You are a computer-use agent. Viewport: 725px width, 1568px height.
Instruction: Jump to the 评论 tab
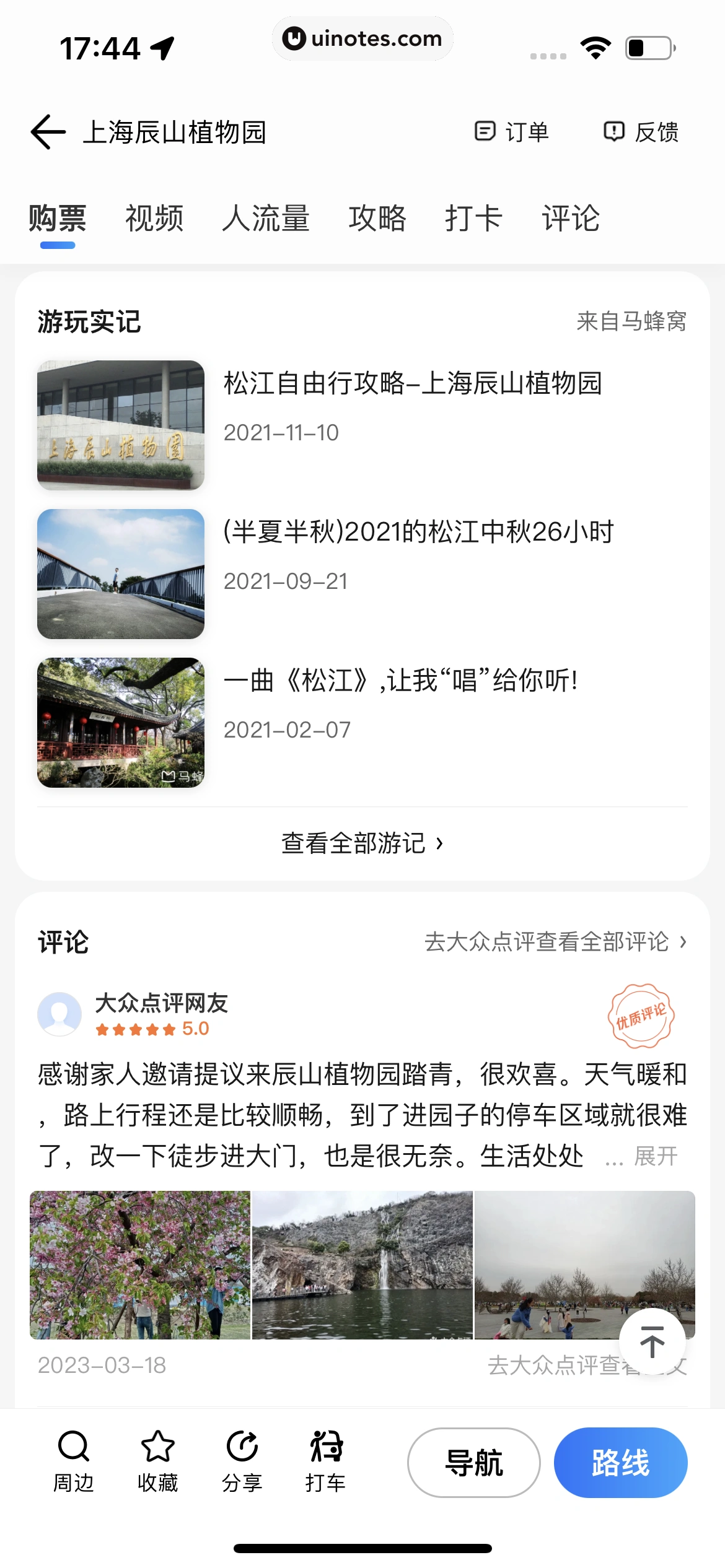pyautogui.click(x=571, y=219)
